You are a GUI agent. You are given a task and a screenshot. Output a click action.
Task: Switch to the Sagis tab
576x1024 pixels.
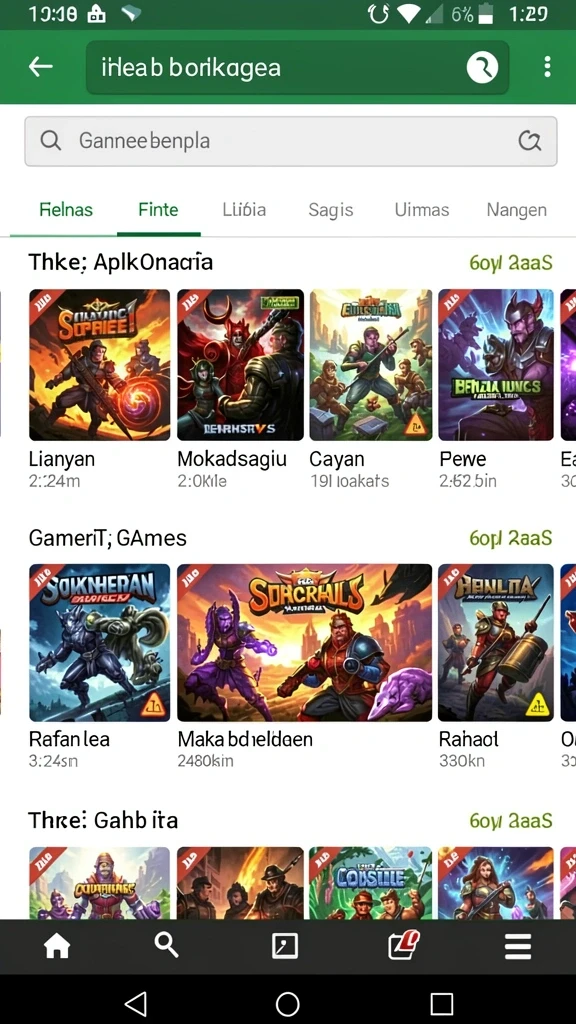[x=330, y=210]
